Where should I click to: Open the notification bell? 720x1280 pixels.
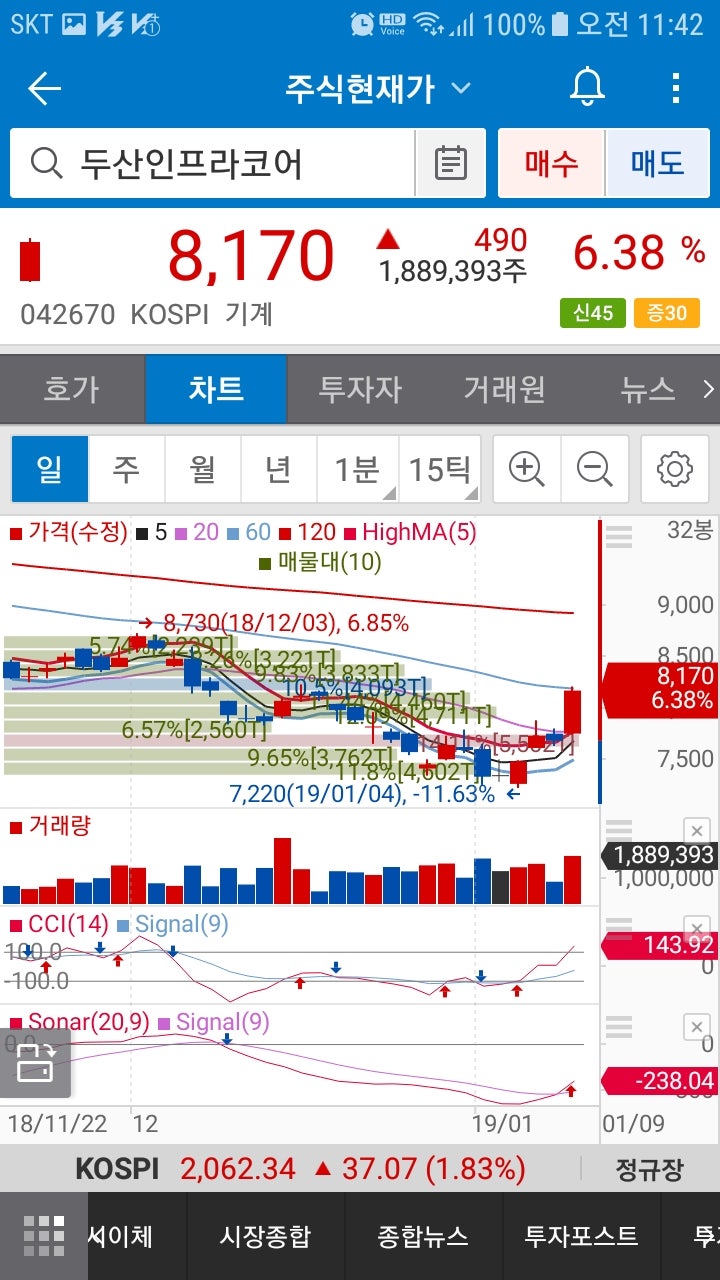point(585,88)
